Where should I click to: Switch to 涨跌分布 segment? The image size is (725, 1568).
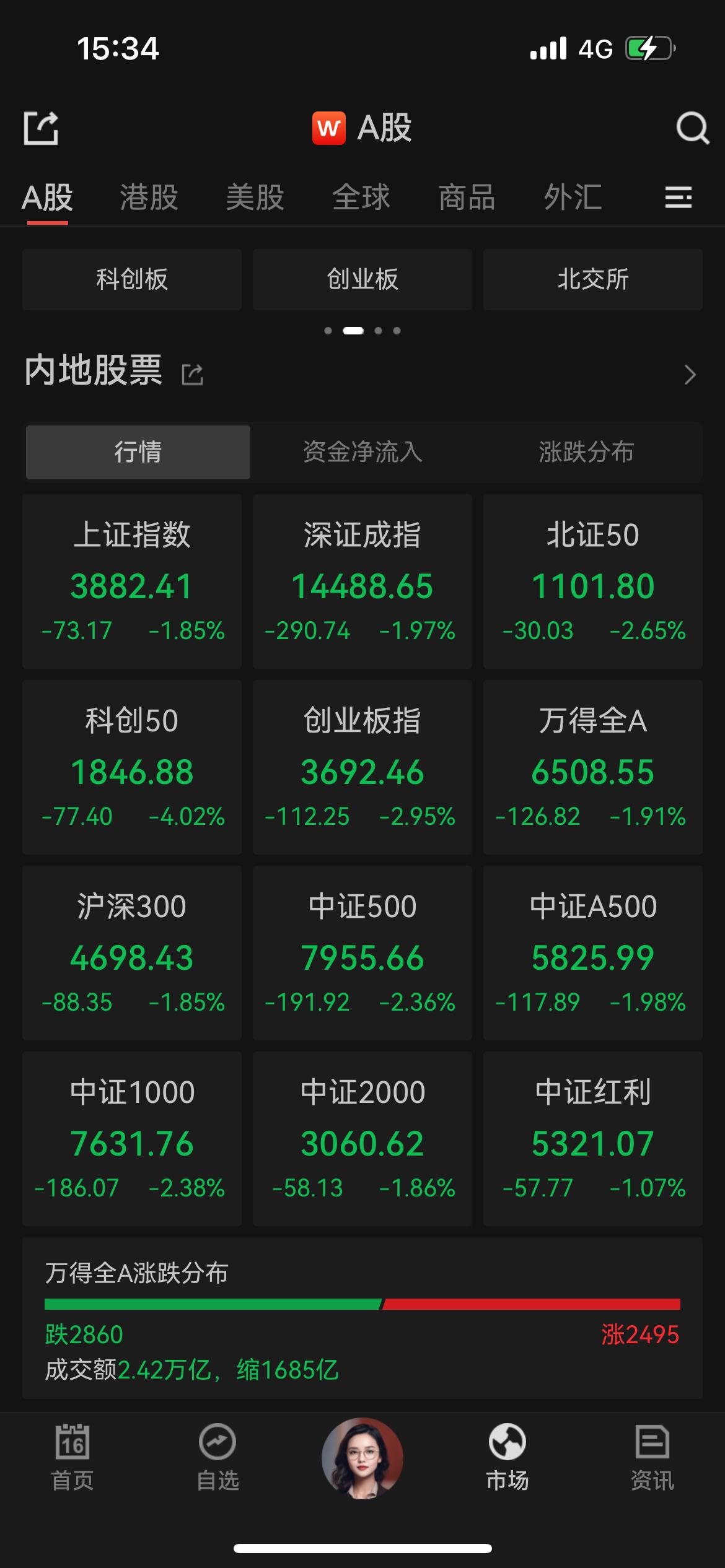[586, 452]
